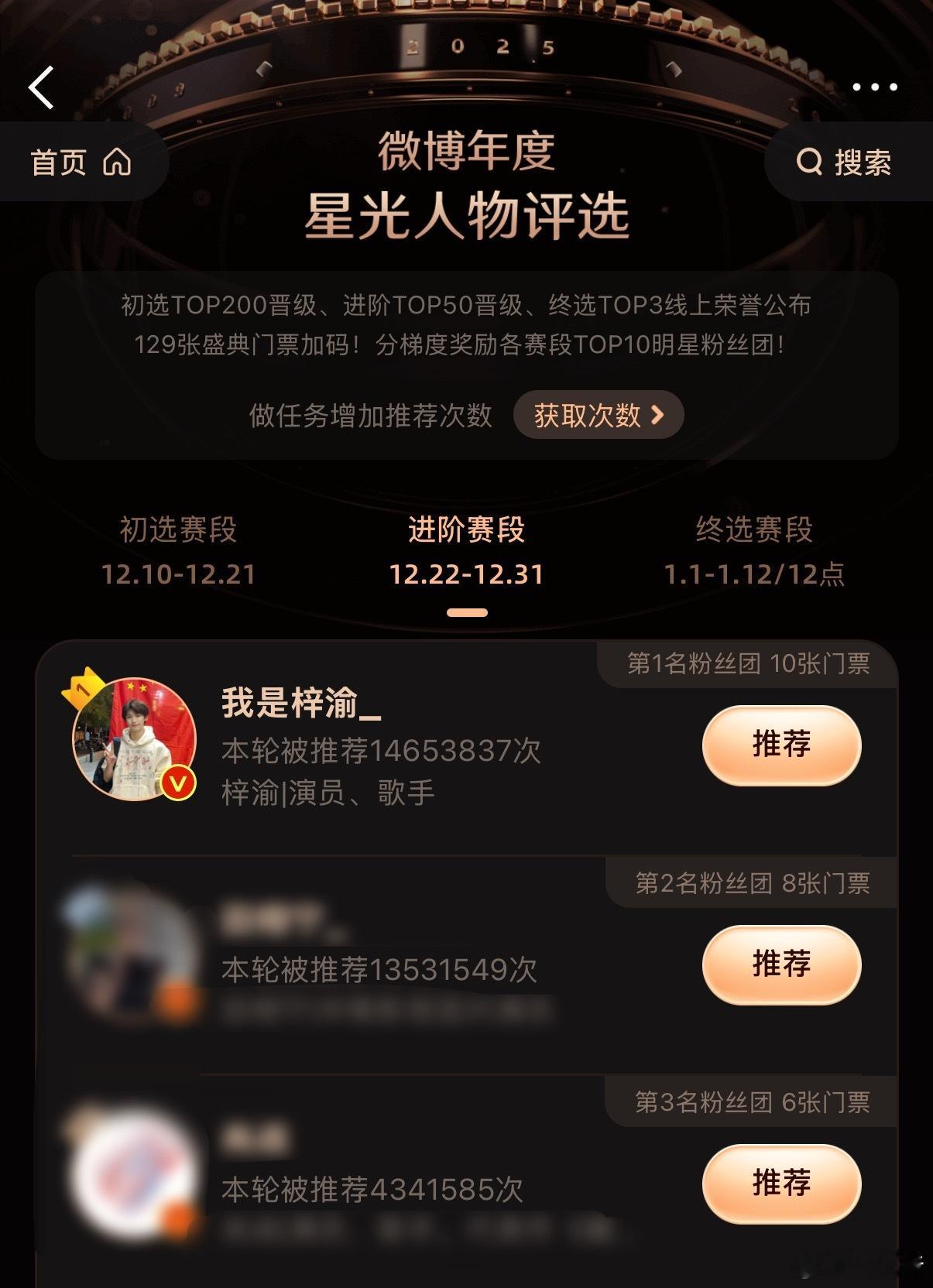Viewport: 933px width, 1288px height.
Task: Click the stage indicator bar under 12.22-12.31
Action: point(467,612)
